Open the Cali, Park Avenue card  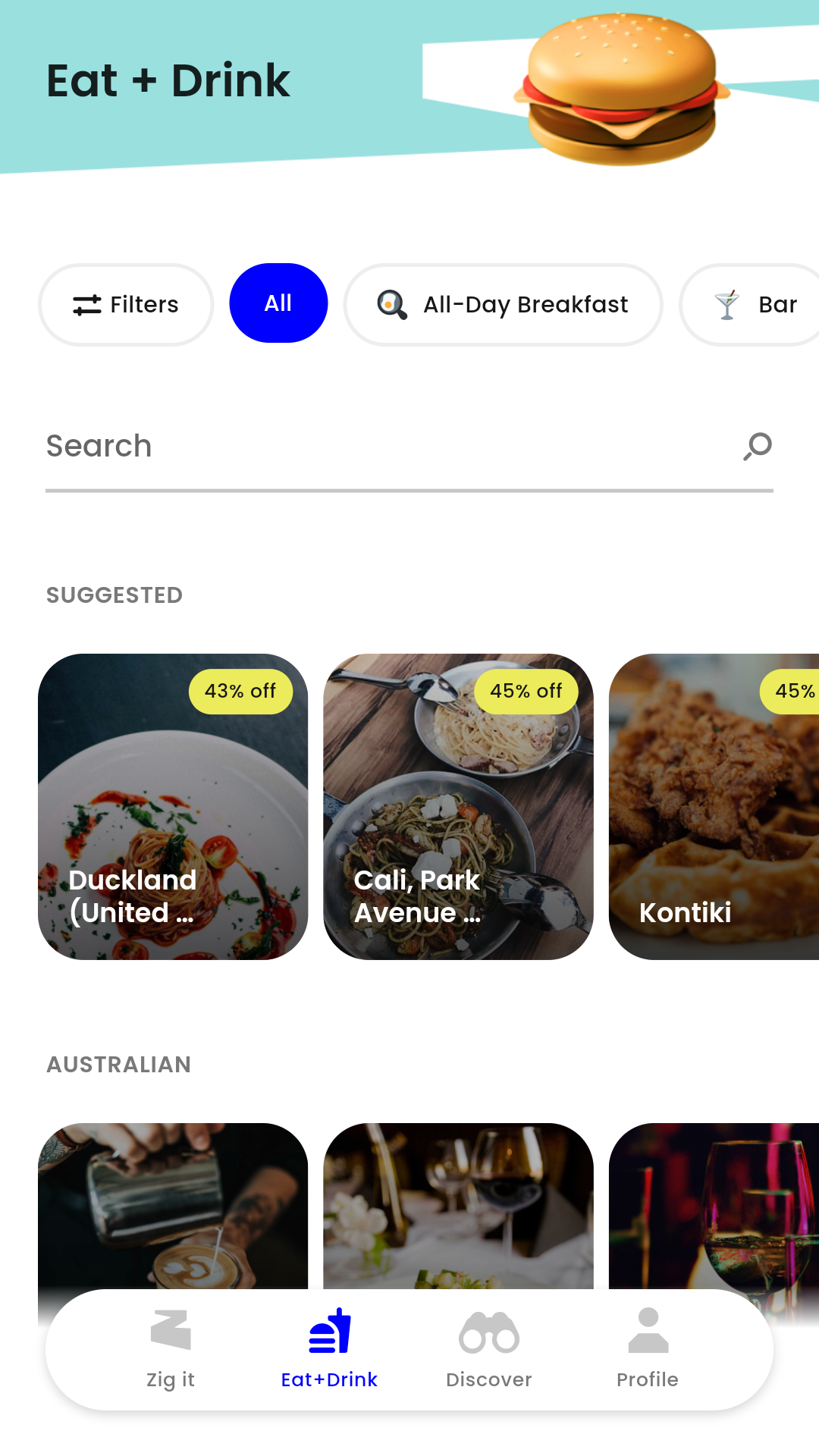click(458, 806)
